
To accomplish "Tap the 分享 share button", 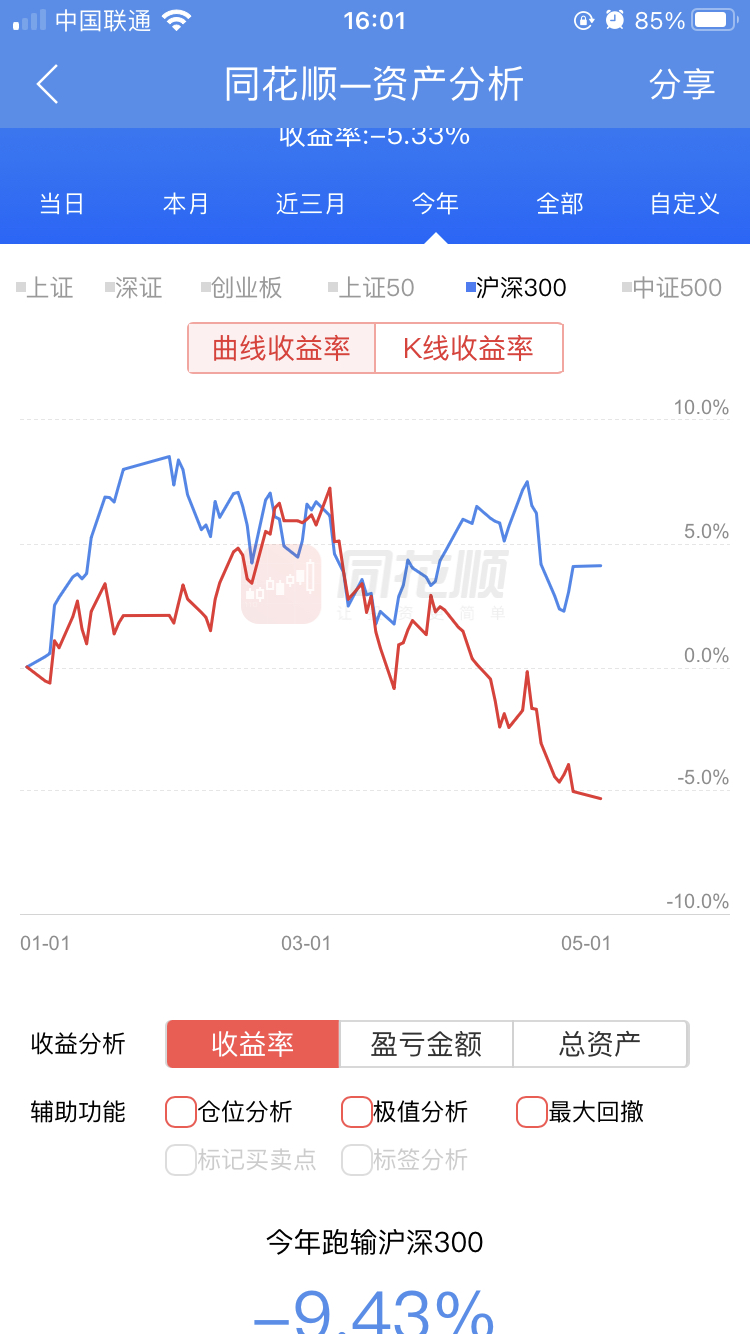I will tap(682, 85).
